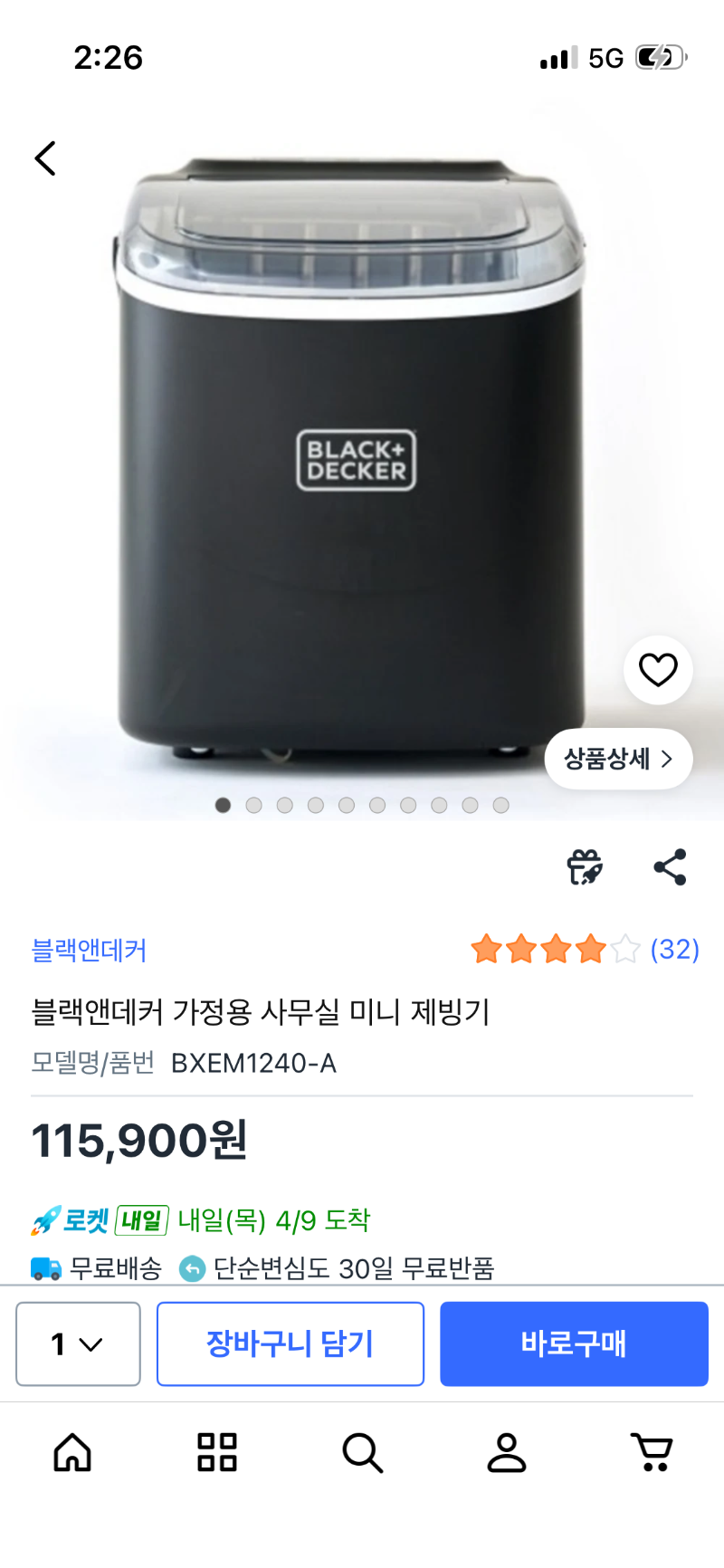
Task: Open the (32) review count link
Action: tap(676, 950)
